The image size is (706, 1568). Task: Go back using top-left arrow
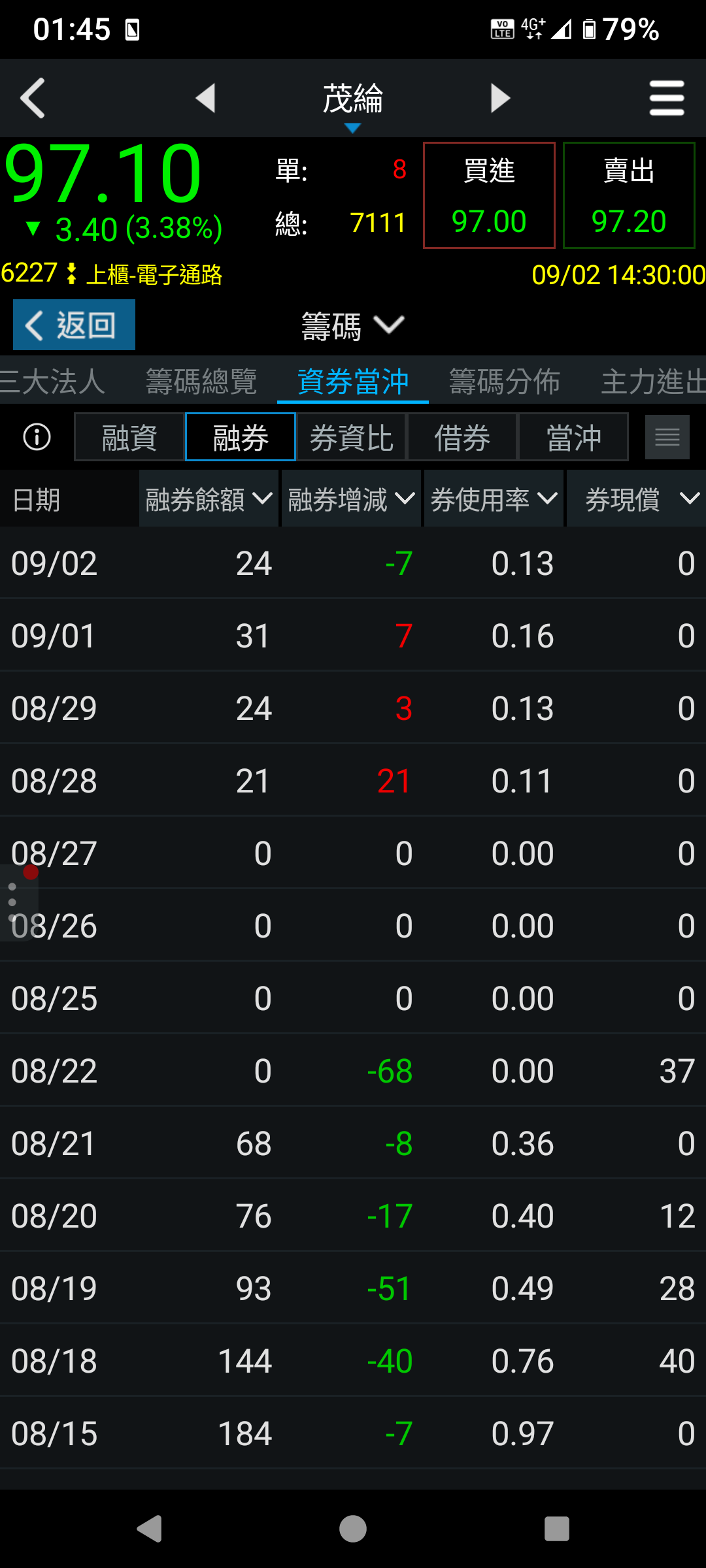[x=33, y=98]
